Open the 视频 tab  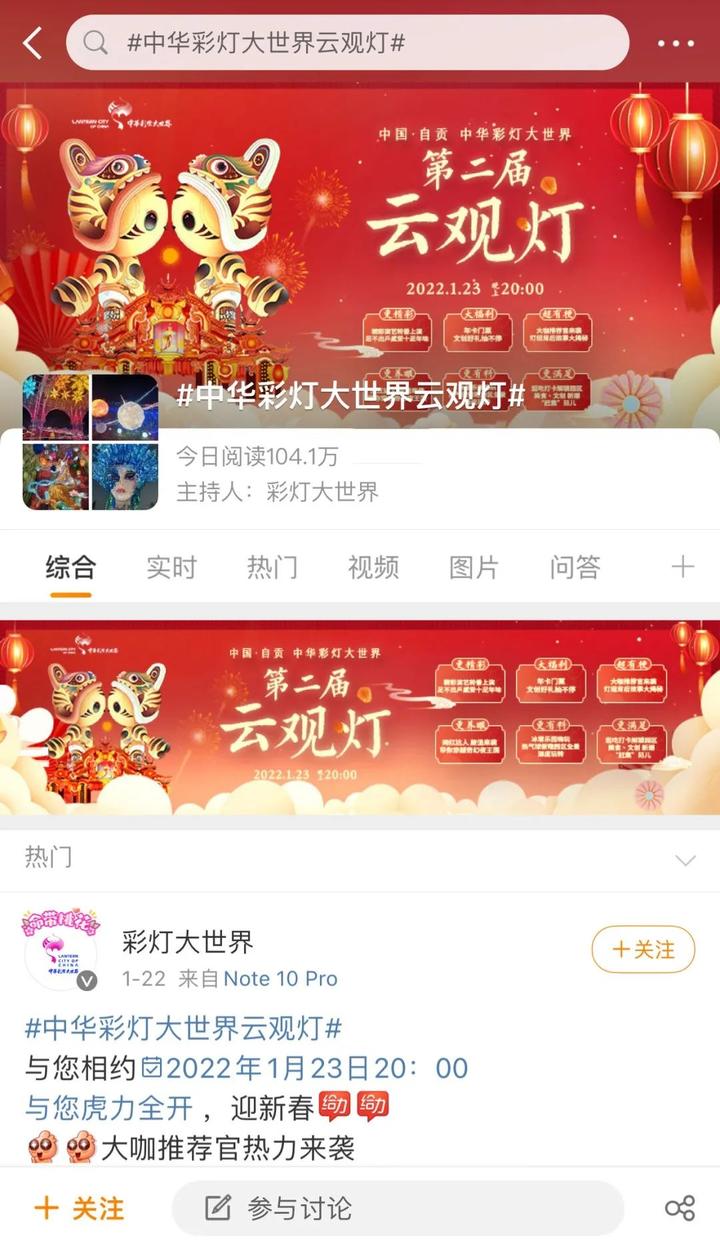click(x=373, y=568)
